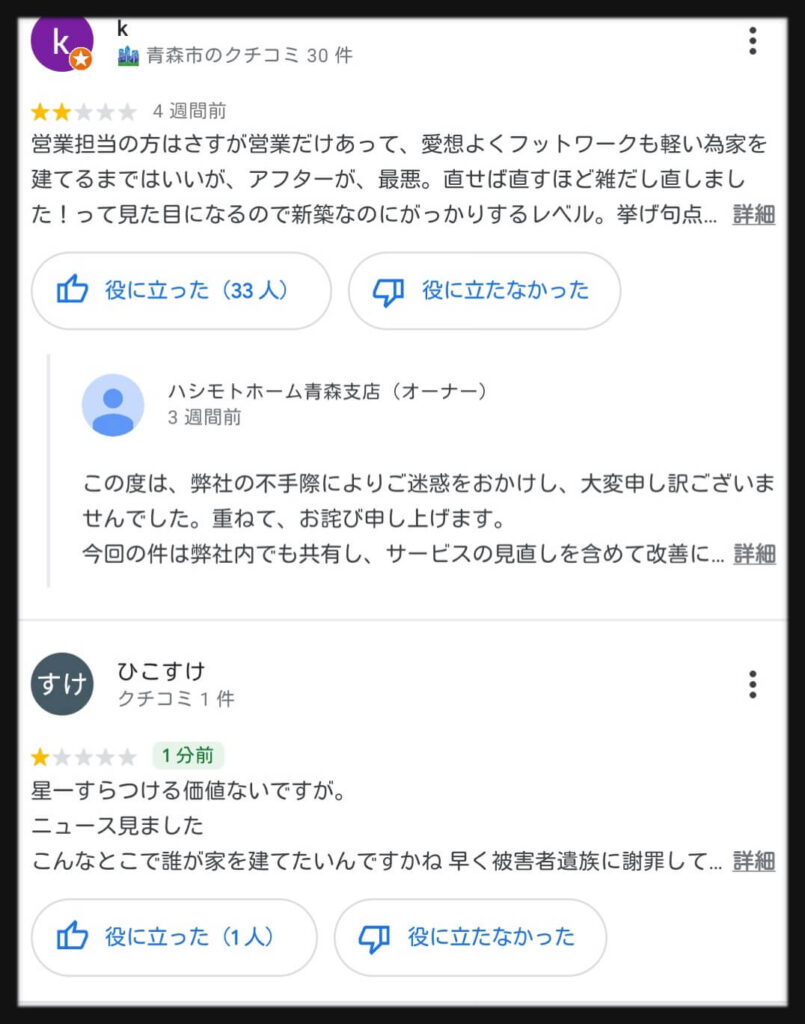Mark k's review as 役に立たなかった
805x1024 pixels.
[x=484, y=291]
